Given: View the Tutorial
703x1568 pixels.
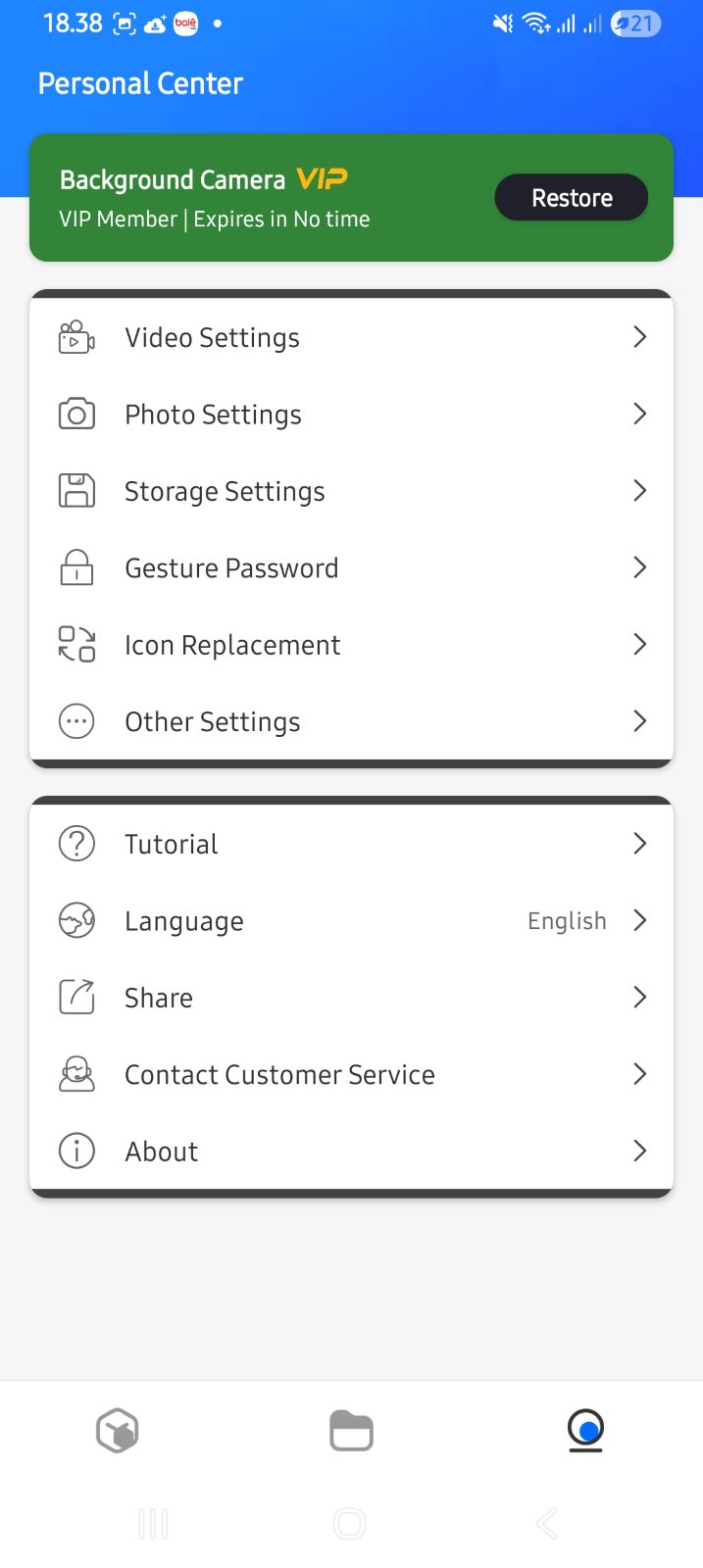Looking at the screenshot, I should point(351,844).
